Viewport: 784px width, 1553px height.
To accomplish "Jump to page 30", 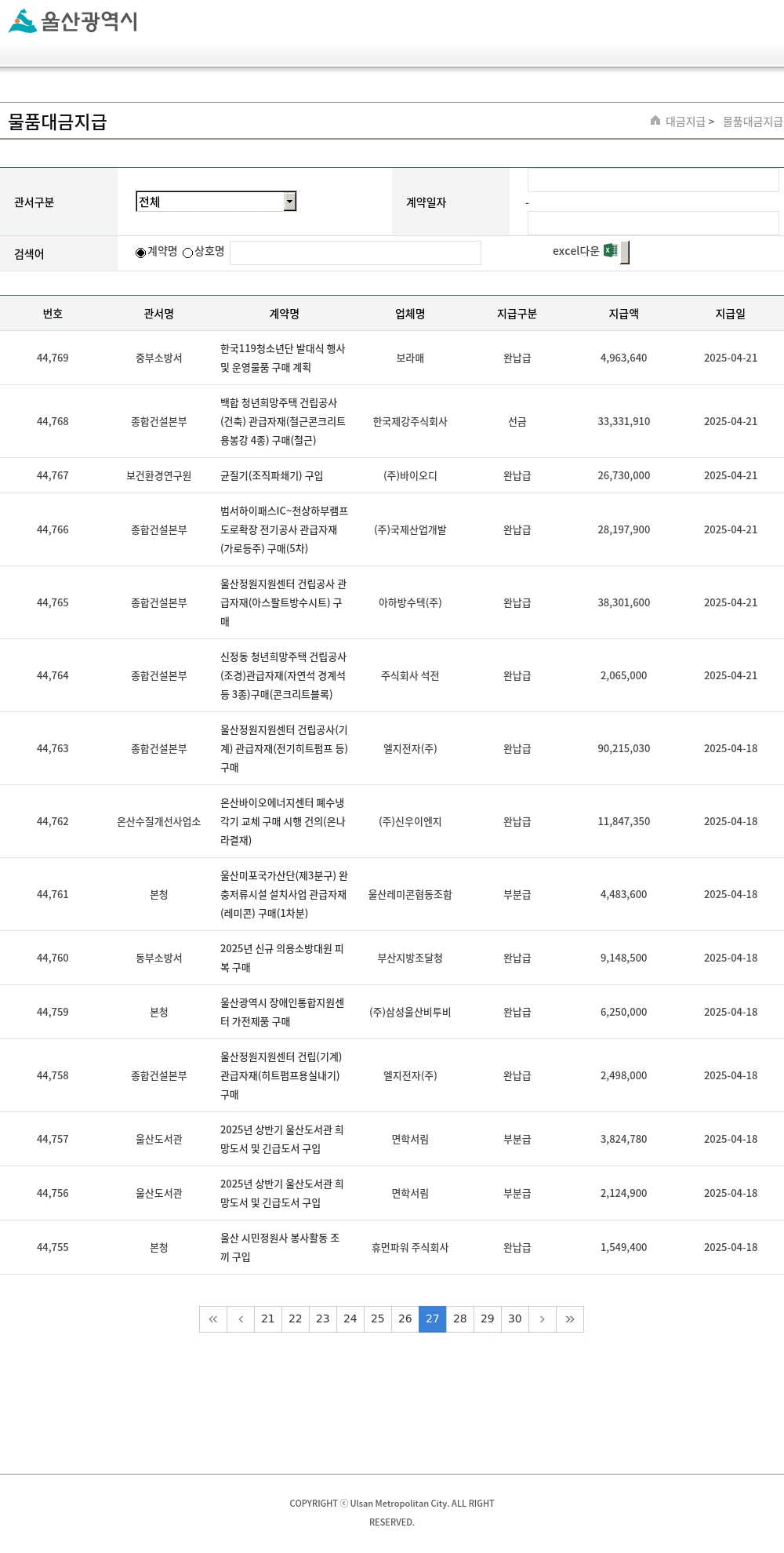I will pos(515,1319).
